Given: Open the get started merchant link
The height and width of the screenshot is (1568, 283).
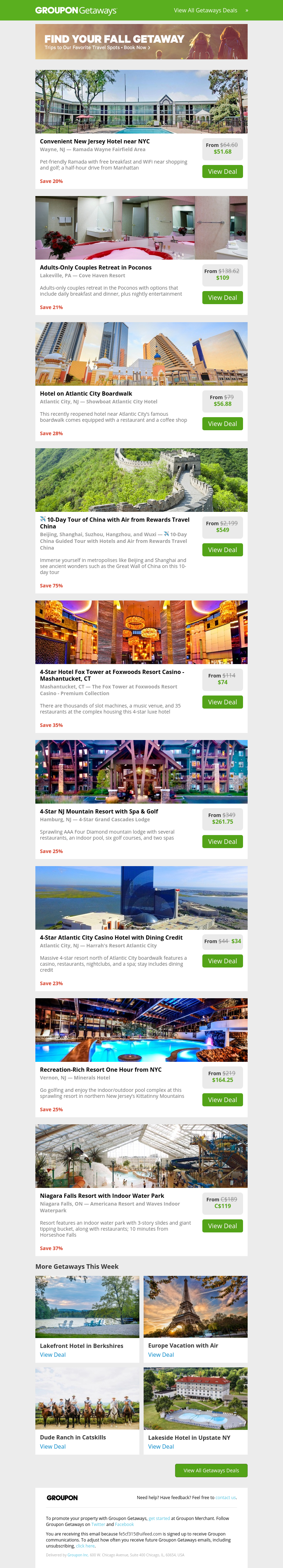Looking at the screenshot, I should 159,1518.
